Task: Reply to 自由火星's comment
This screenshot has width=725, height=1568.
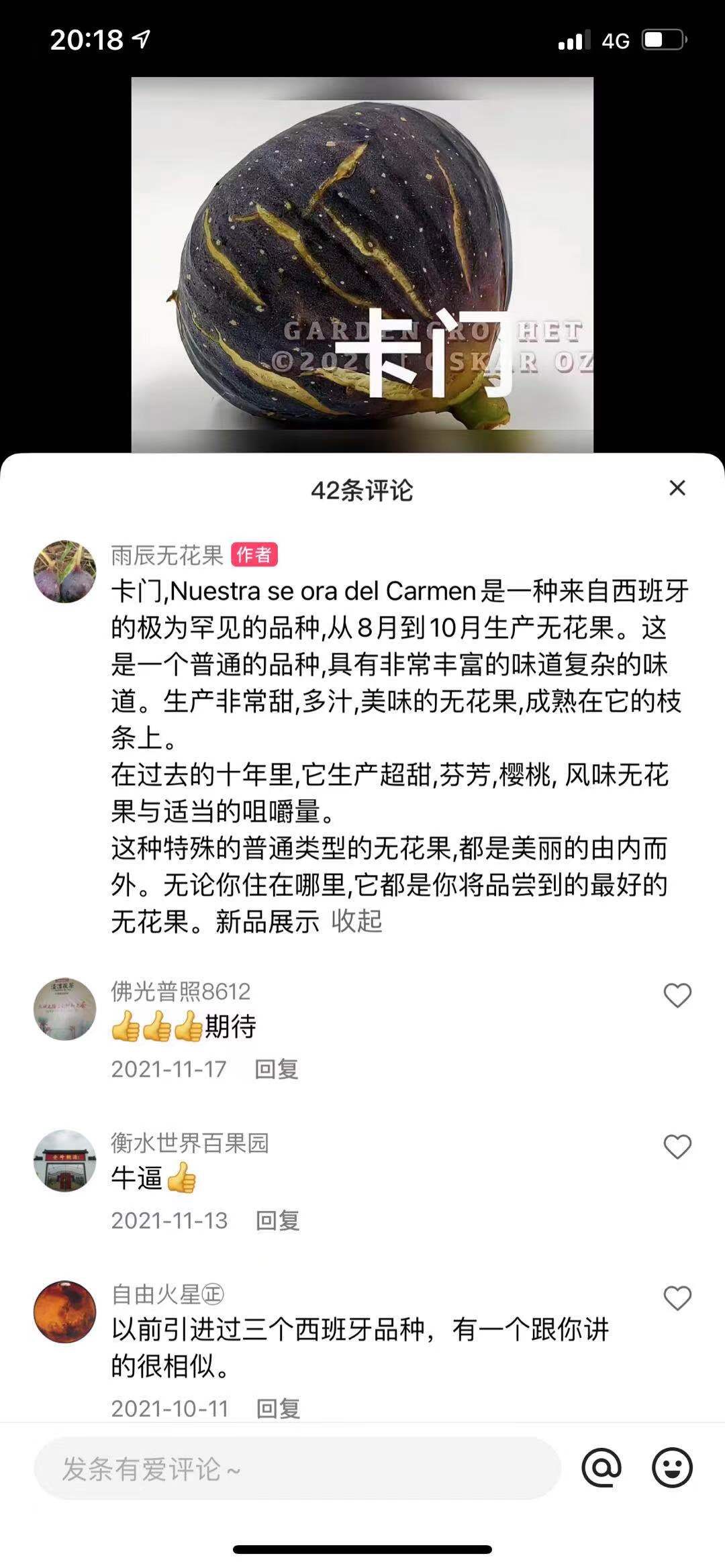Action: [278, 1408]
